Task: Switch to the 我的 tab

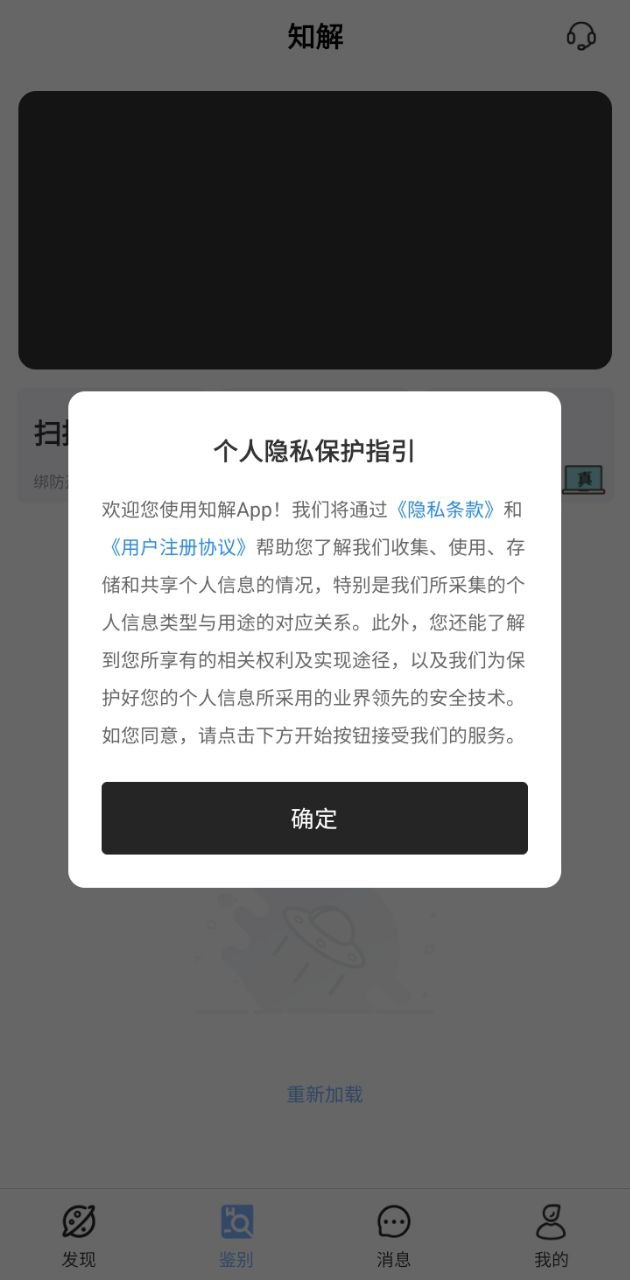Action: tap(551, 1236)
